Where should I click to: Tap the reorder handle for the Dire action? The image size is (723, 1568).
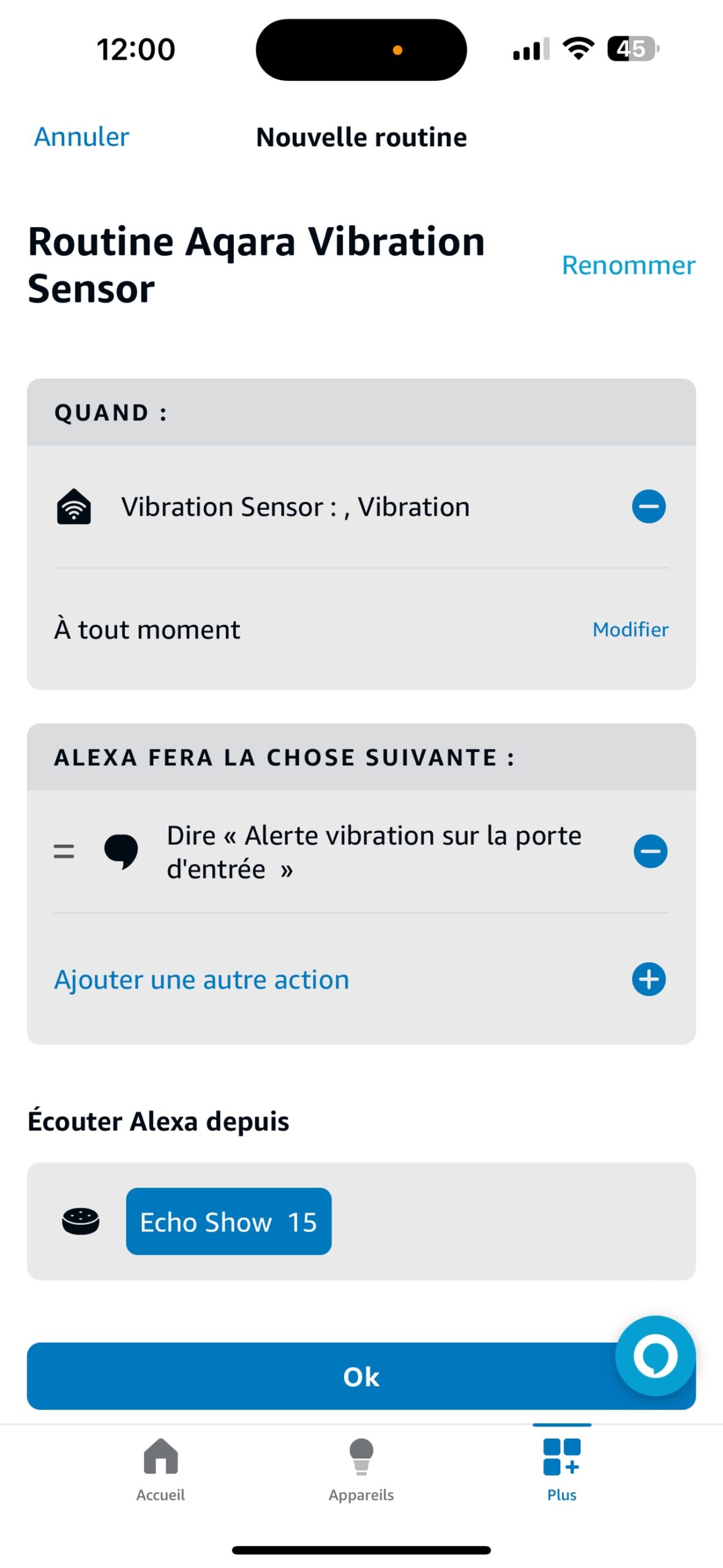coord(64,851)
